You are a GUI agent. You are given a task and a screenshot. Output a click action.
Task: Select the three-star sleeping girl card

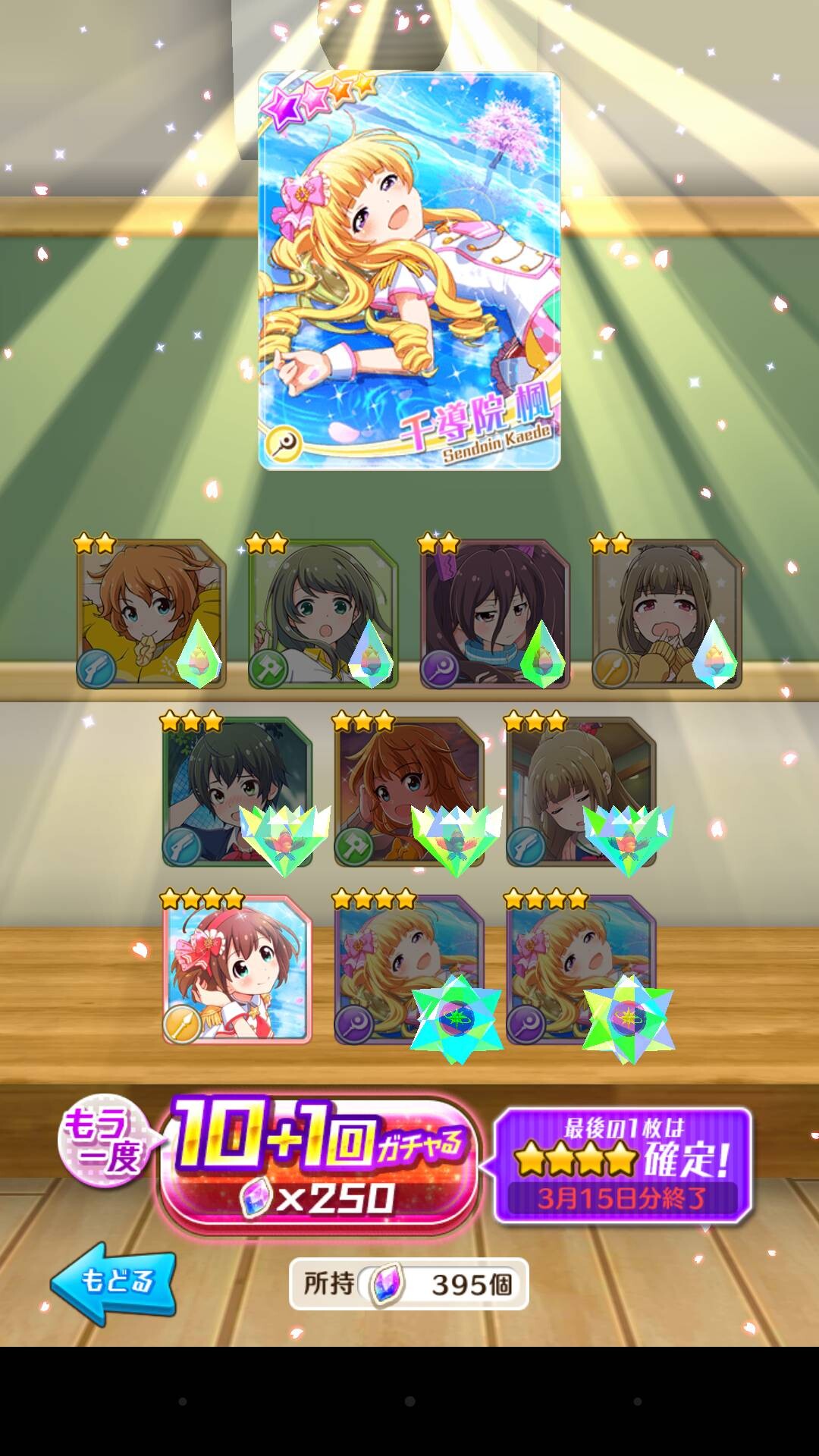click(581, 791)
